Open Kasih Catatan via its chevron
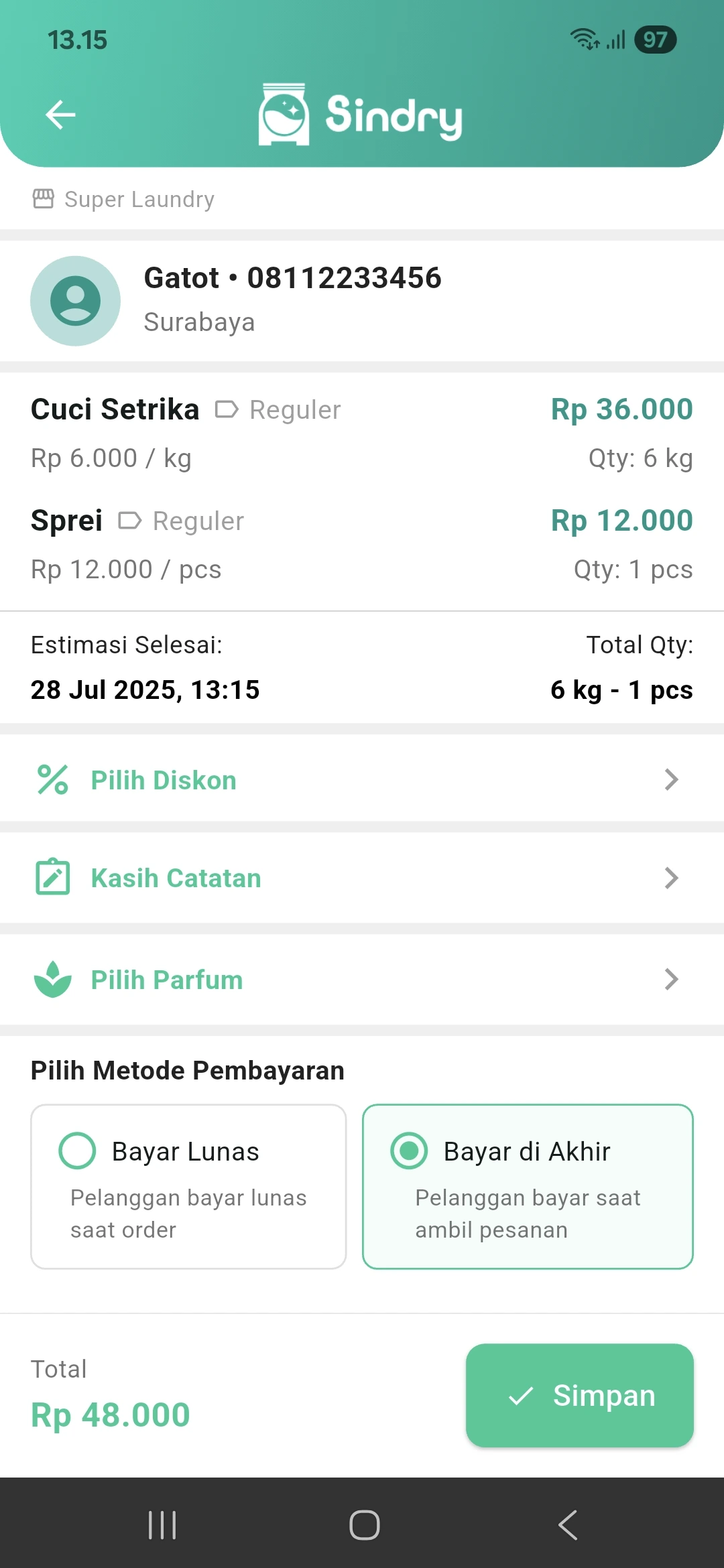 pos(671,878)
